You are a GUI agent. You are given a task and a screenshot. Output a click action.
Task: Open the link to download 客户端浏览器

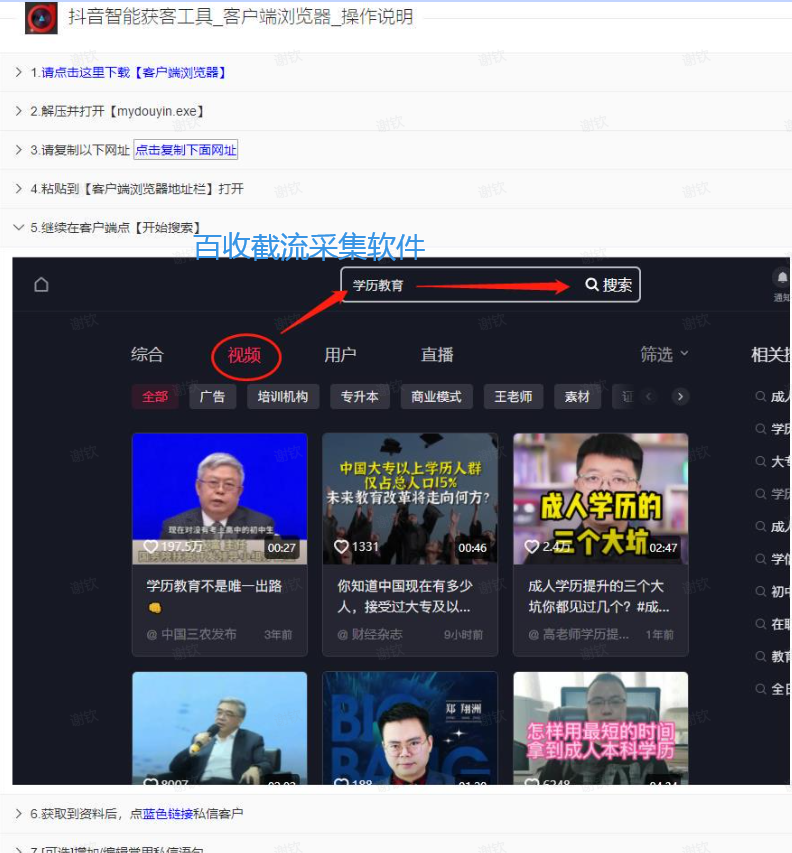tap(135, 72)
